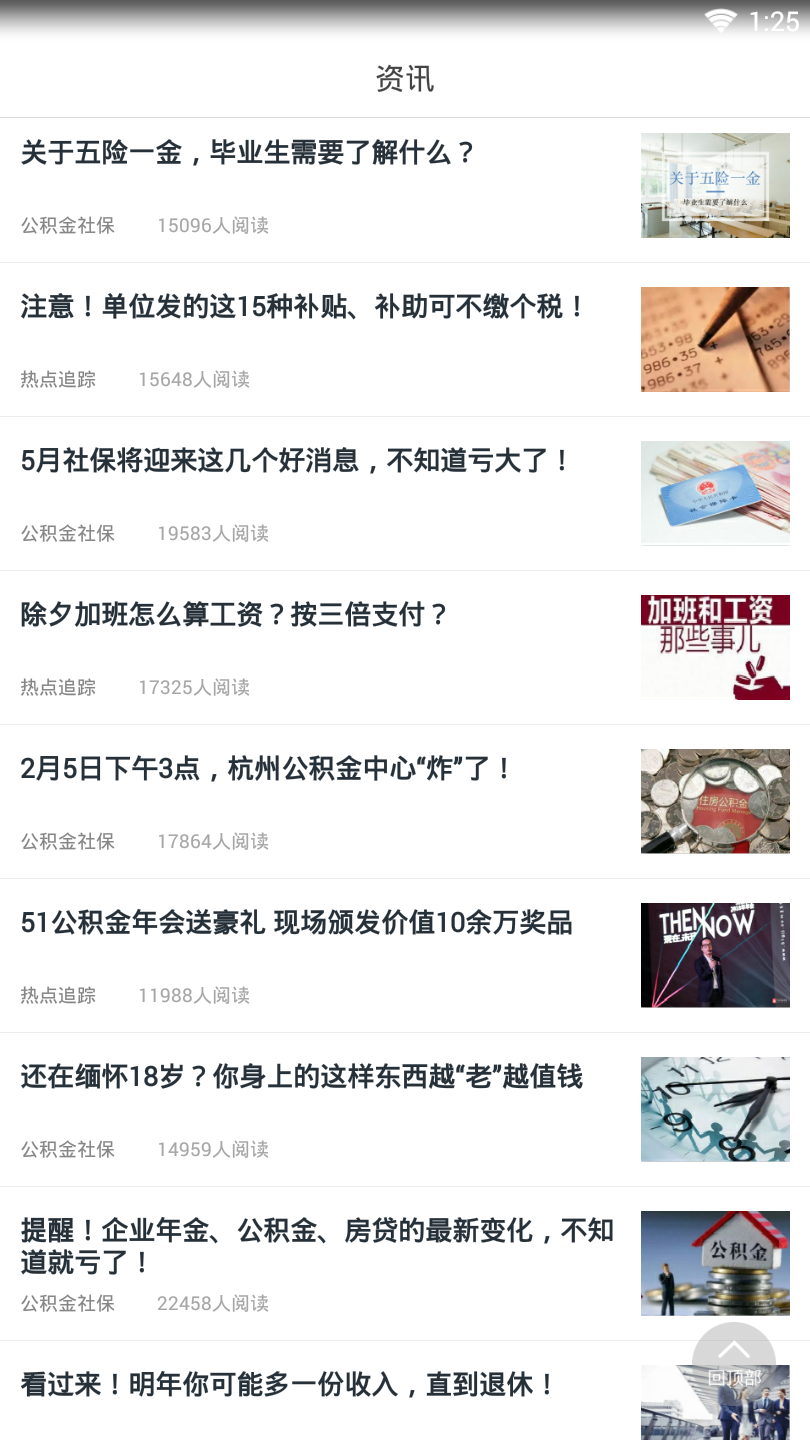The image size is (810, 1440).
Task: Read the article about 15种补贴、补助可不缴个税
Action: coord(303,307)
